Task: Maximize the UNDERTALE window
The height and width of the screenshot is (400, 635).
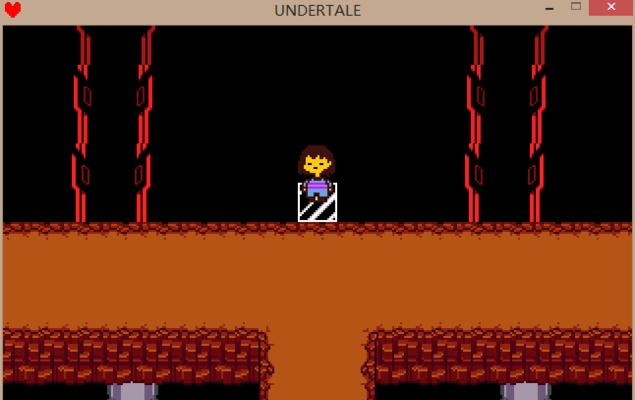Action: (x=576, y=9)
